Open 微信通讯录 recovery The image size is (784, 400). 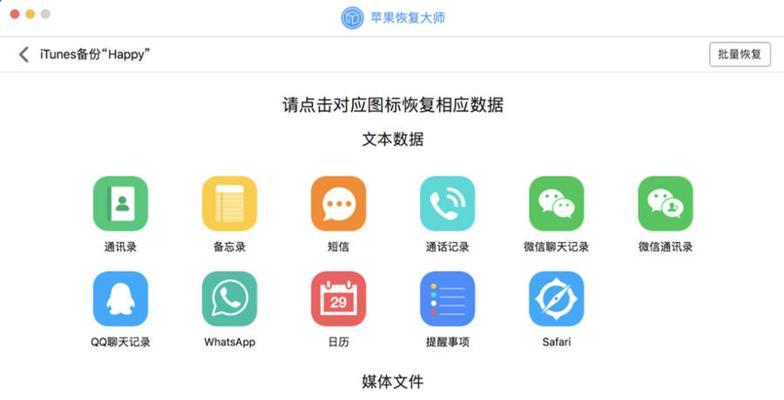coord(665,203)
